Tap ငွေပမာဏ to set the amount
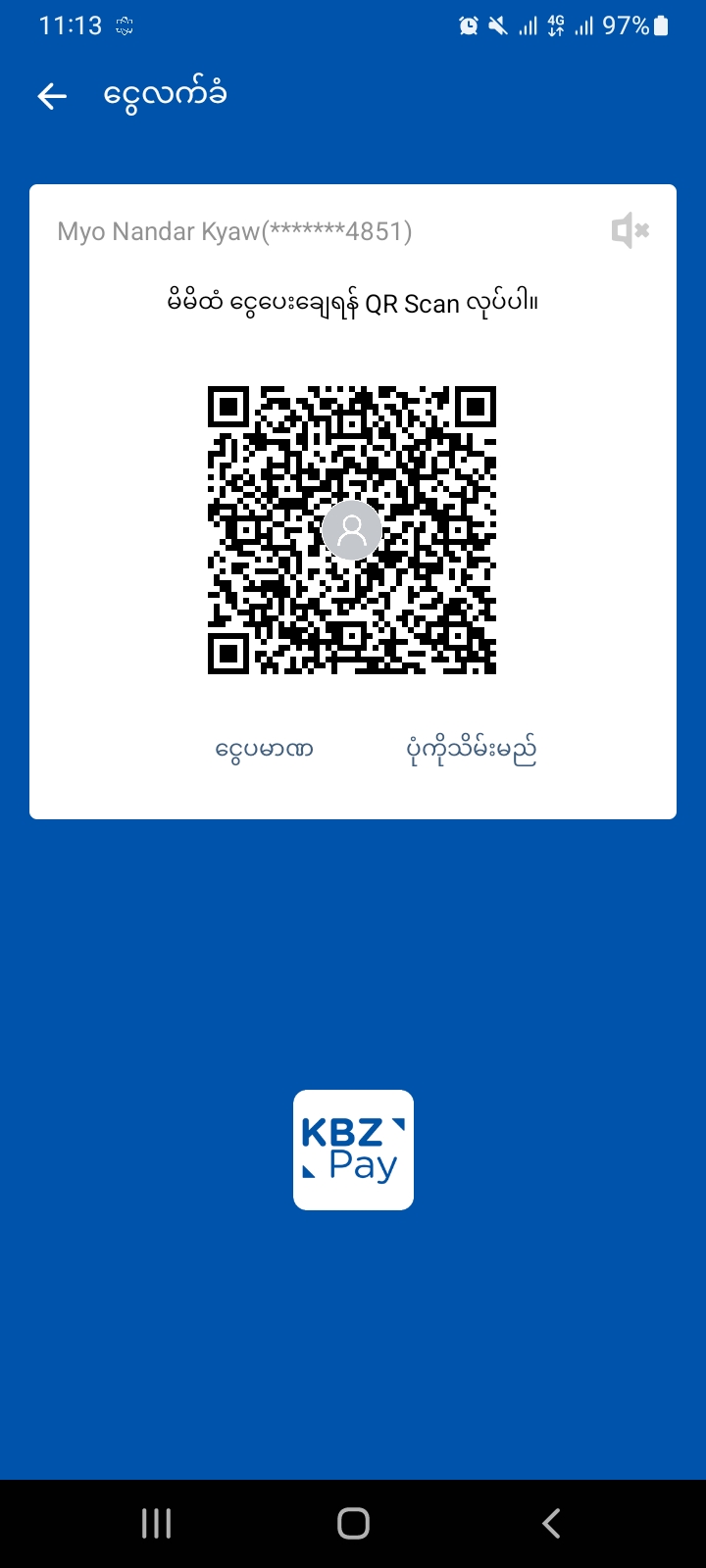The image size is (706, 1568). [264, 751]
